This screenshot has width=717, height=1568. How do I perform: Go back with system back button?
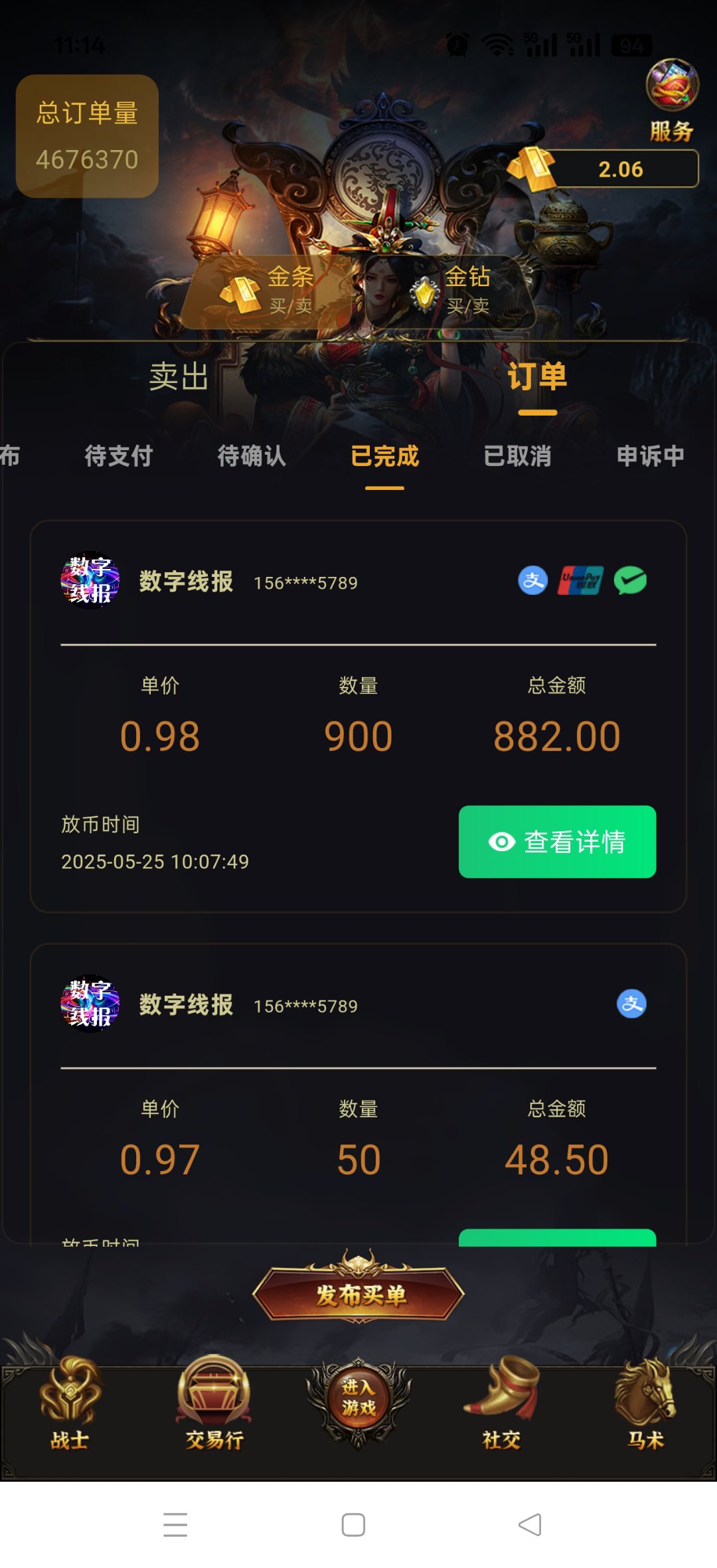530,1525
